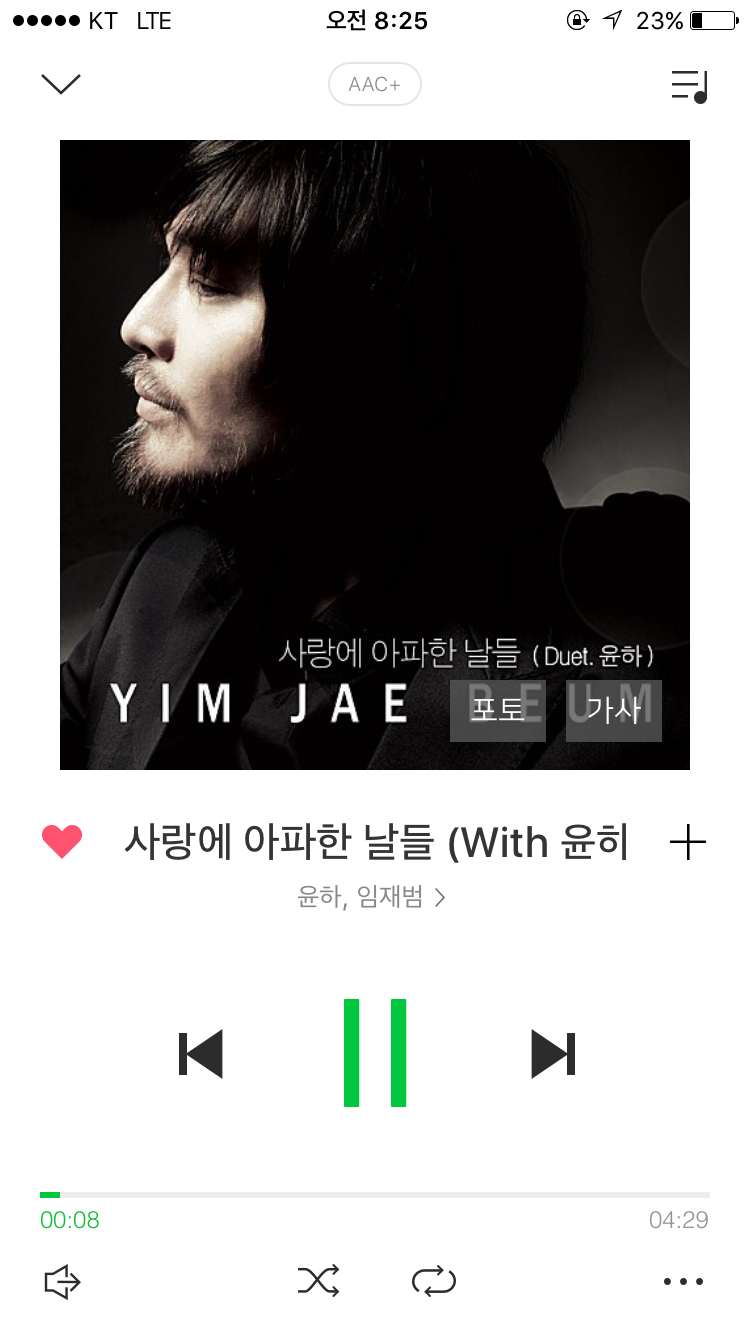The height and width of the screenshot is (1334, 750).
Task: Toggle shuffle playback
Action: point(318,1281)
